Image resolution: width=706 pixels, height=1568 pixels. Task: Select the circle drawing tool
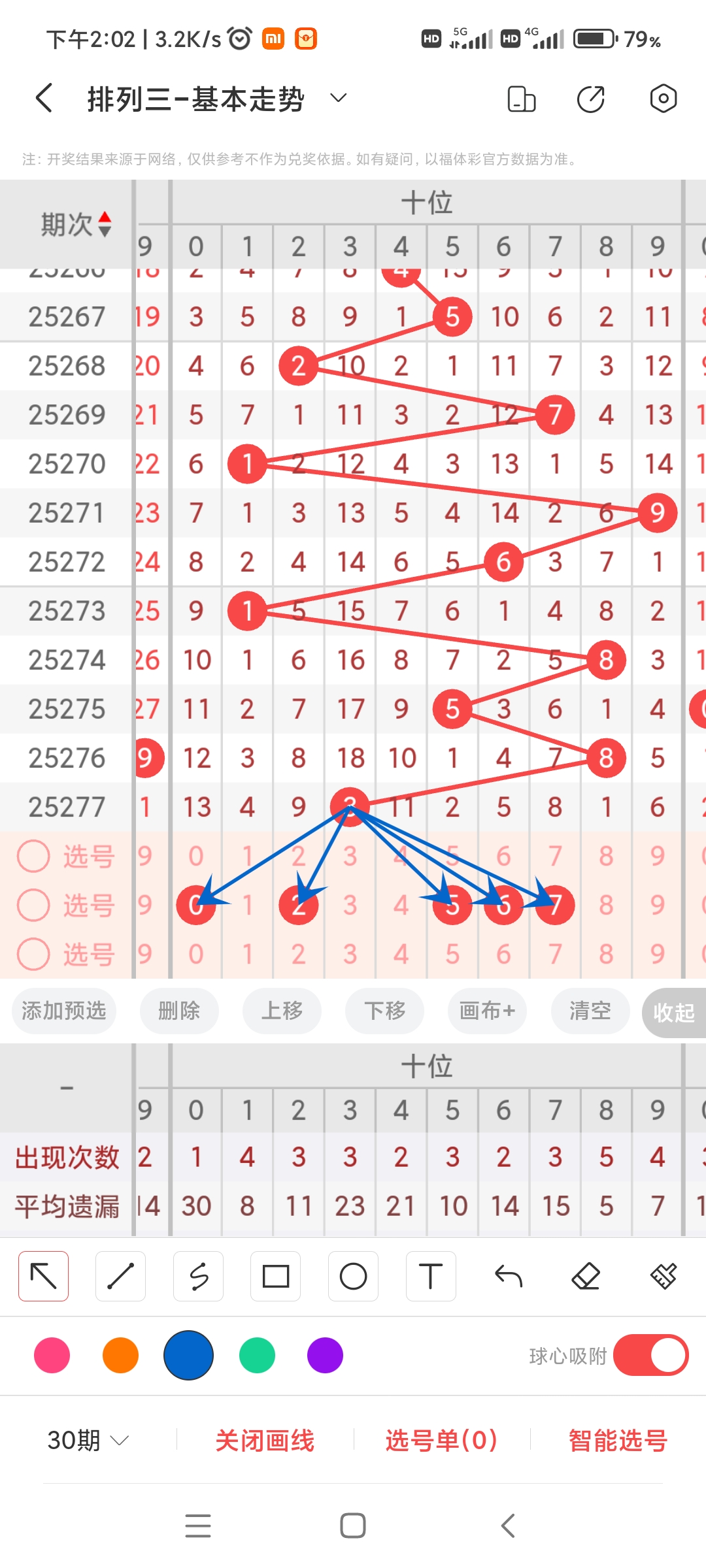click(353, 1275)
